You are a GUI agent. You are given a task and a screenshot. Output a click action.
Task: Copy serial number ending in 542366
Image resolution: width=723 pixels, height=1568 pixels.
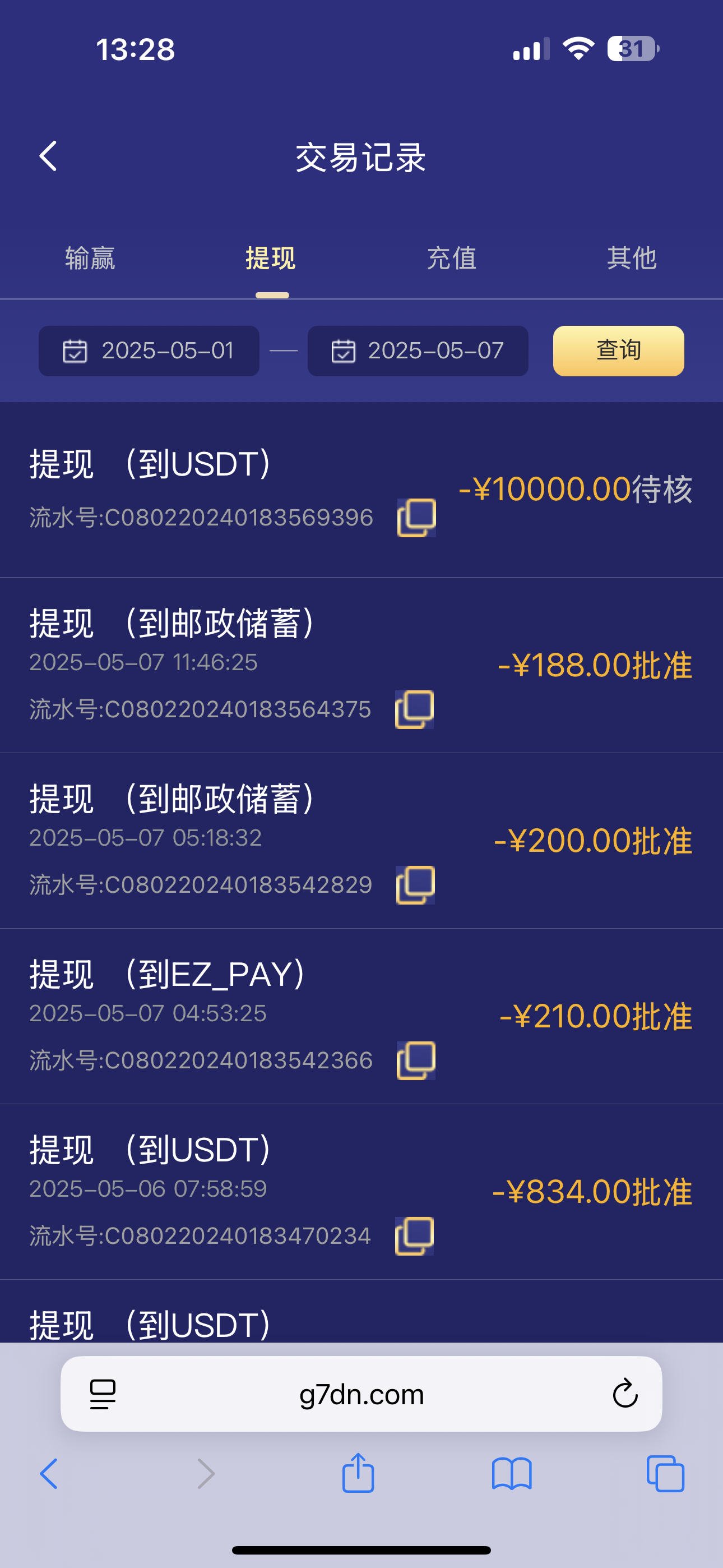pos(416,1060)
